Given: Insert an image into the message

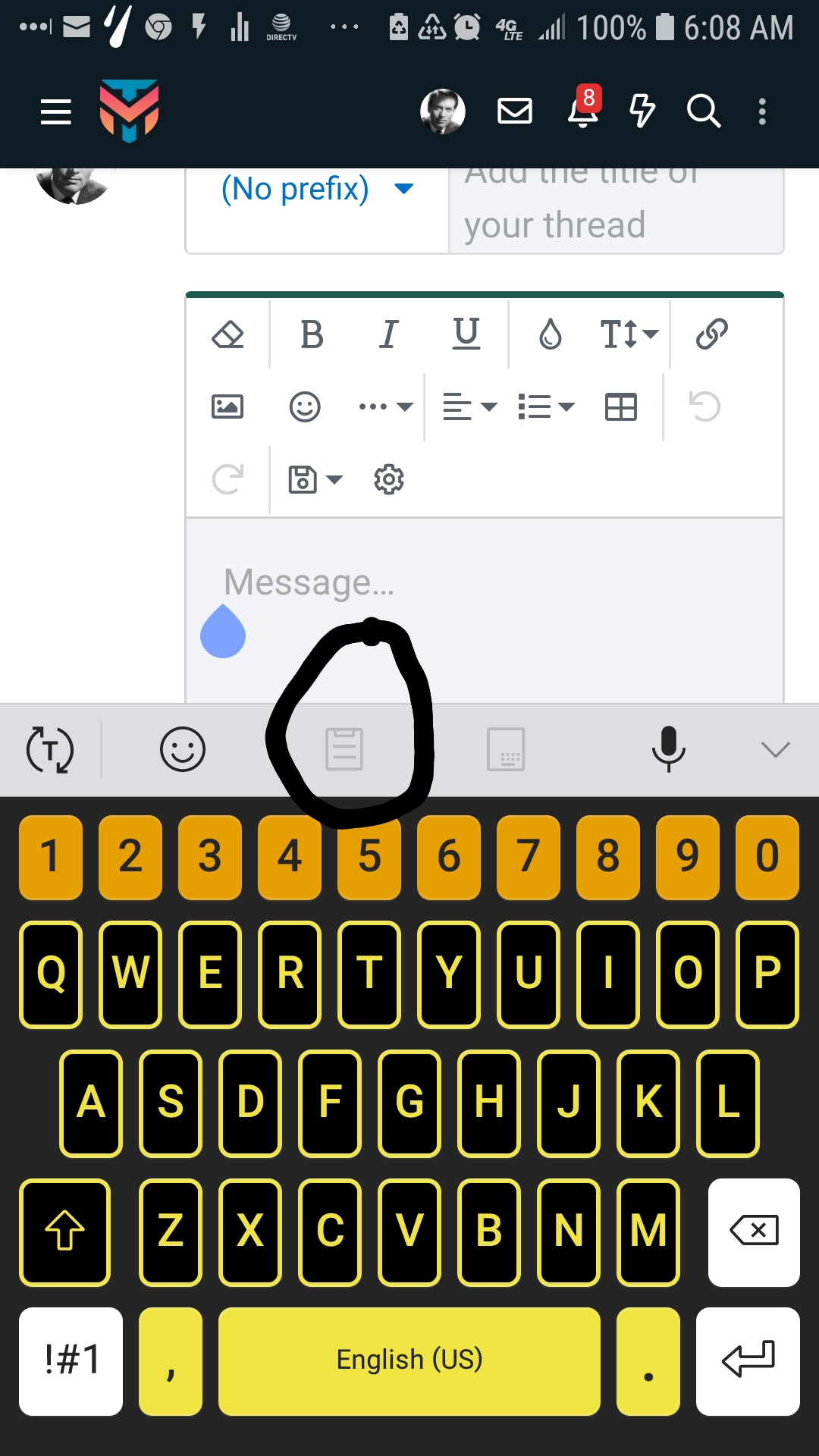Looking at the screenshot, I should [x=227, y=406].
